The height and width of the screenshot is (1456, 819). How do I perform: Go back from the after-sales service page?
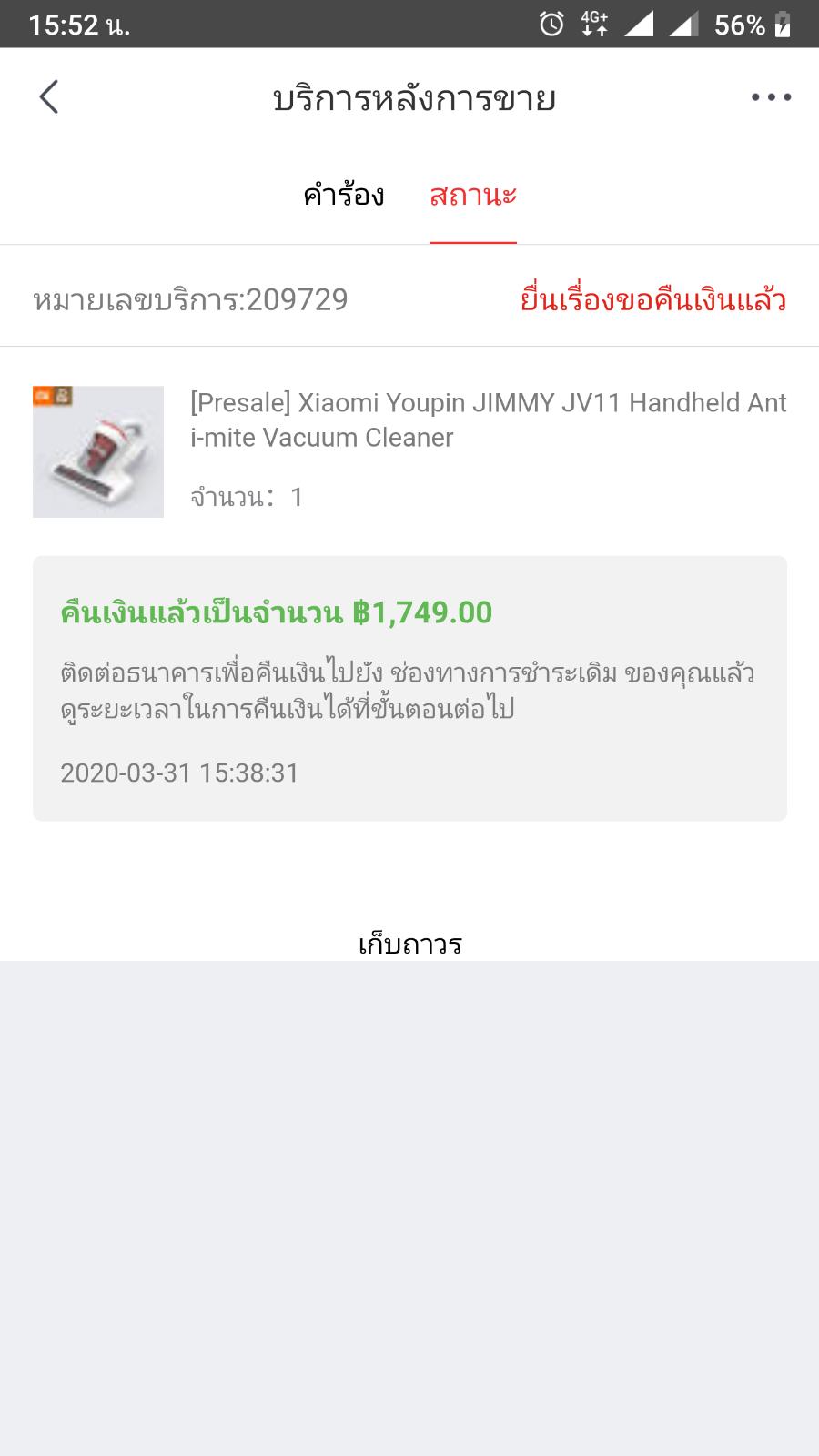49,96
